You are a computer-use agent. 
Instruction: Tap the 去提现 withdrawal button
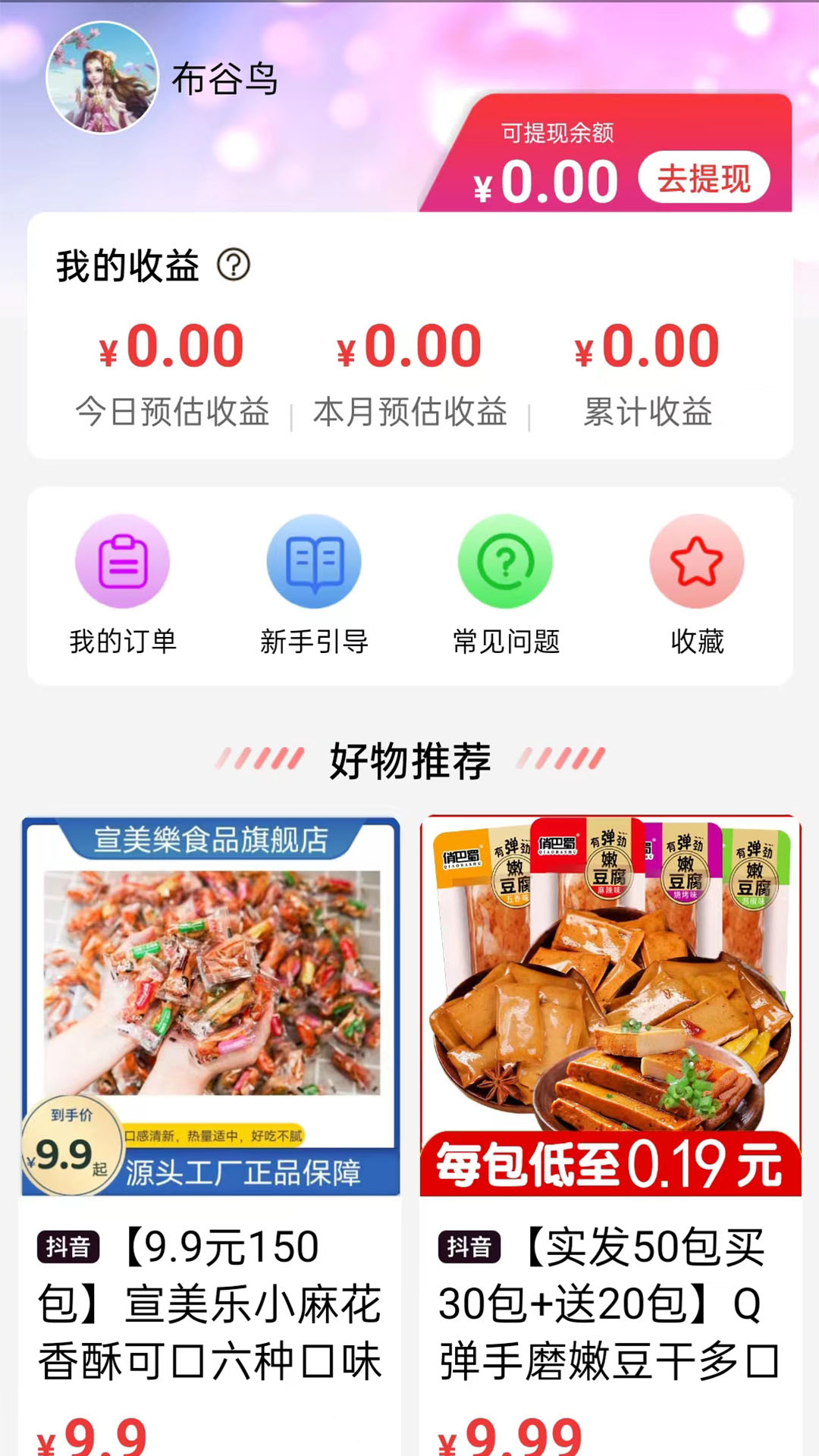click(x=705, y=178)
